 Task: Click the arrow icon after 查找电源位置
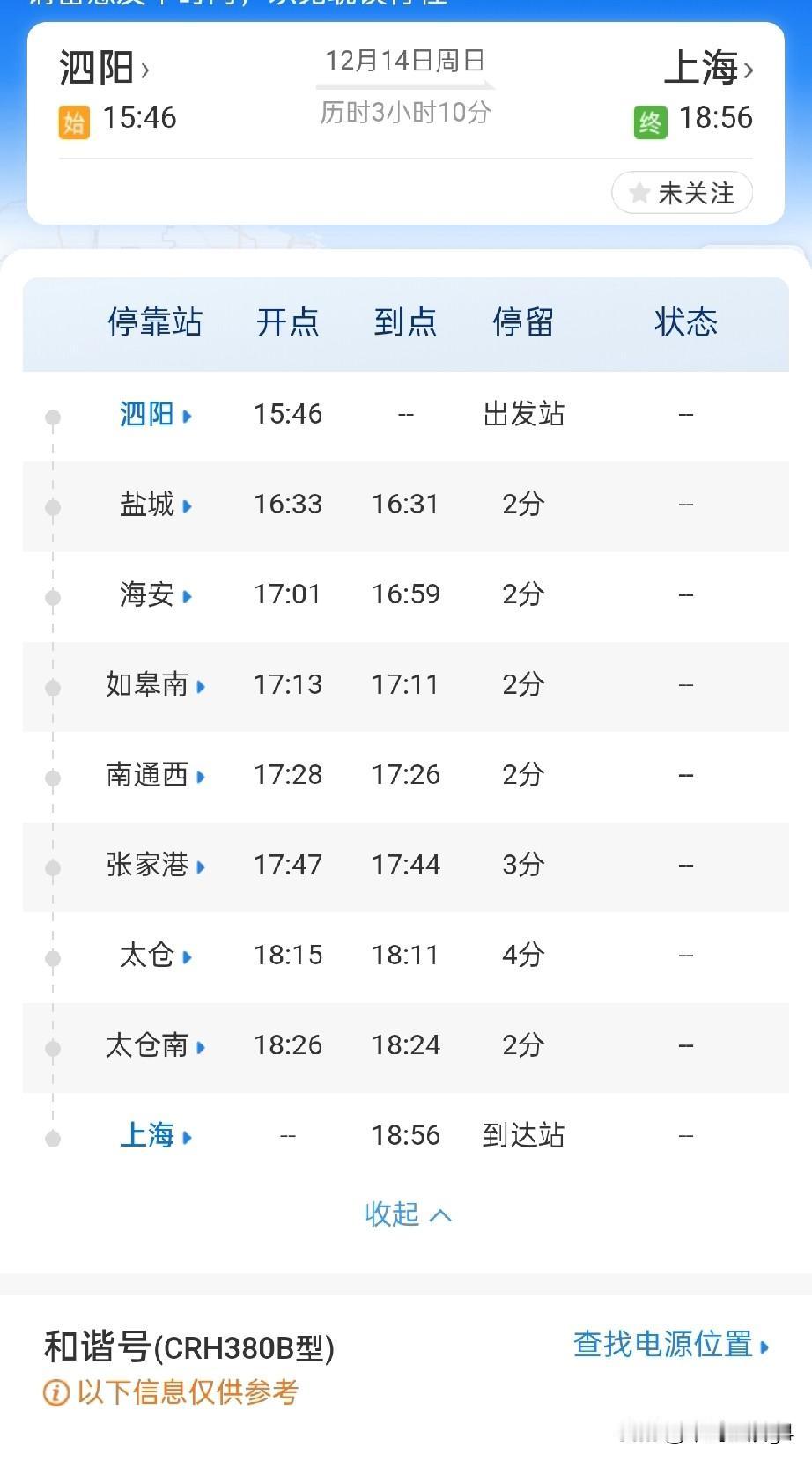tap(763, 1346)
